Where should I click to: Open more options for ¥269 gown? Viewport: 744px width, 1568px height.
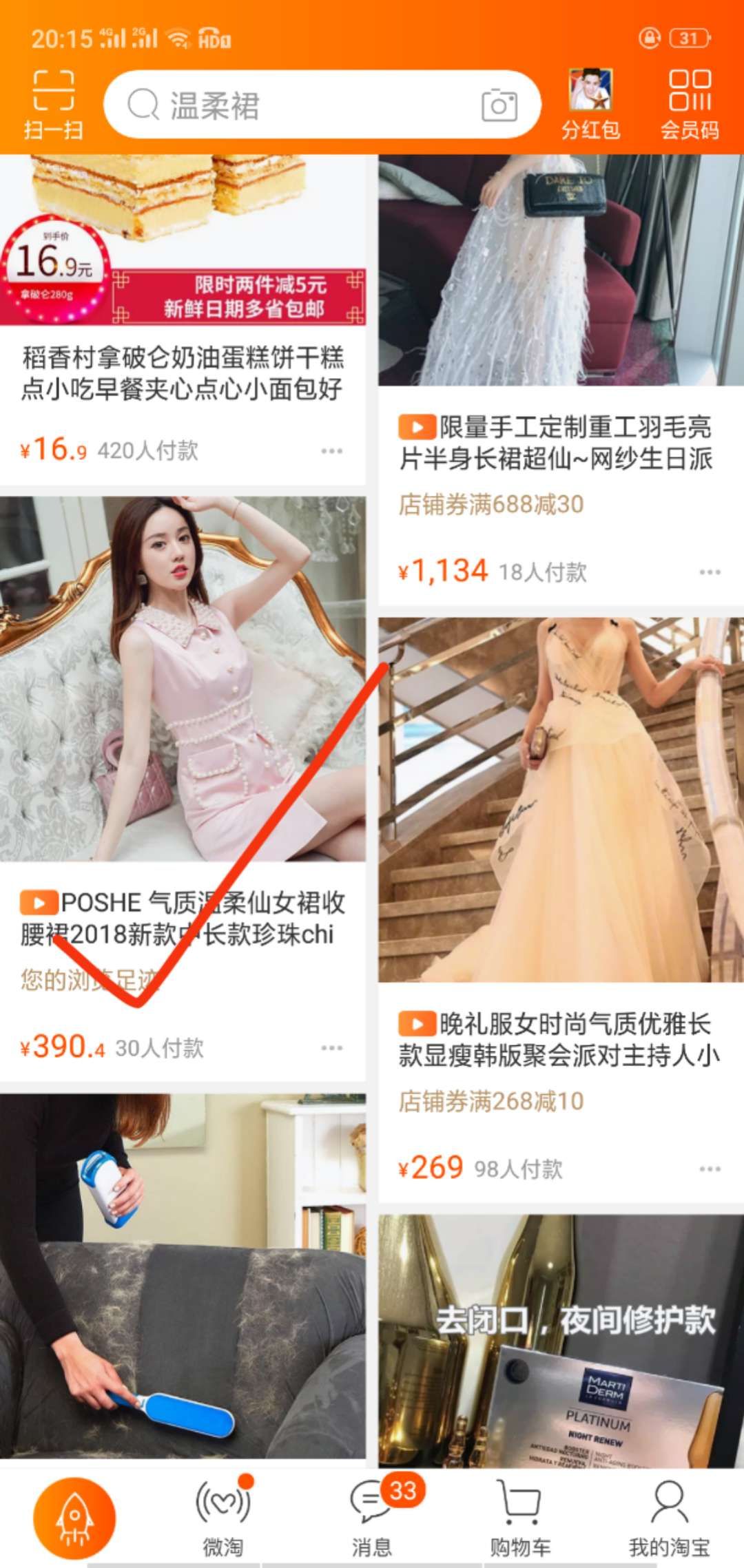pos(710,1169)
